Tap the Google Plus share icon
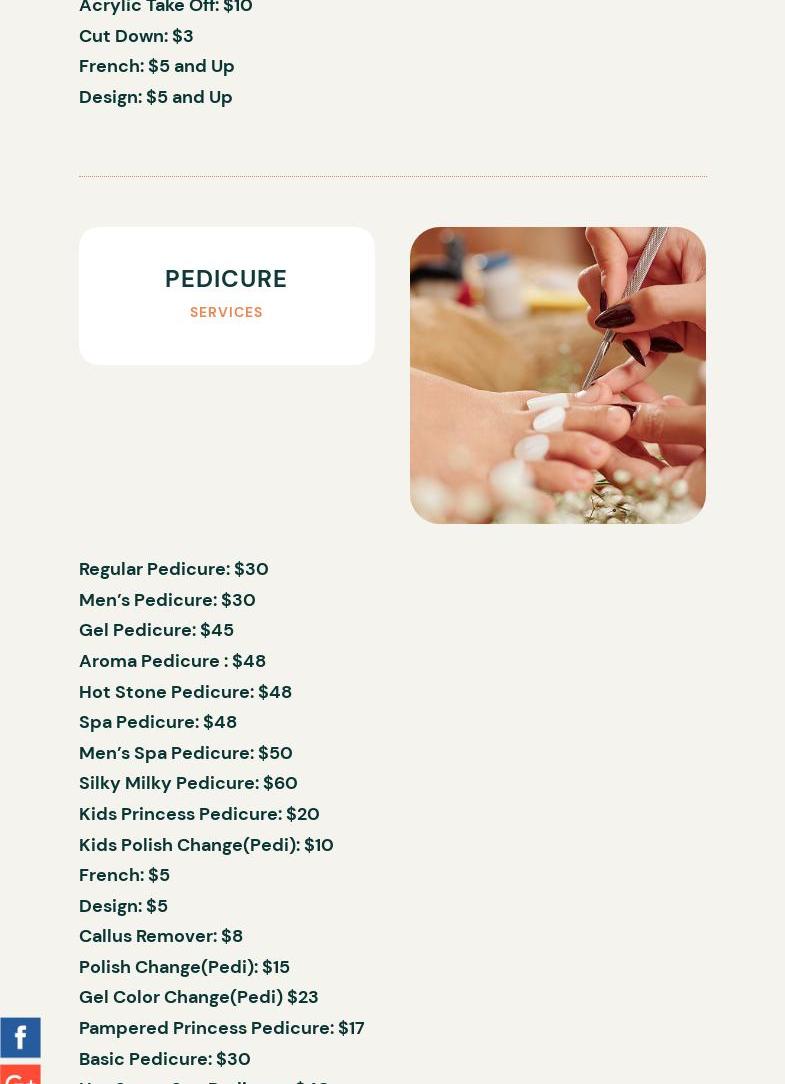Image resolution: width=785 pixels, height=1084 pixels. tap(20, 1074)
